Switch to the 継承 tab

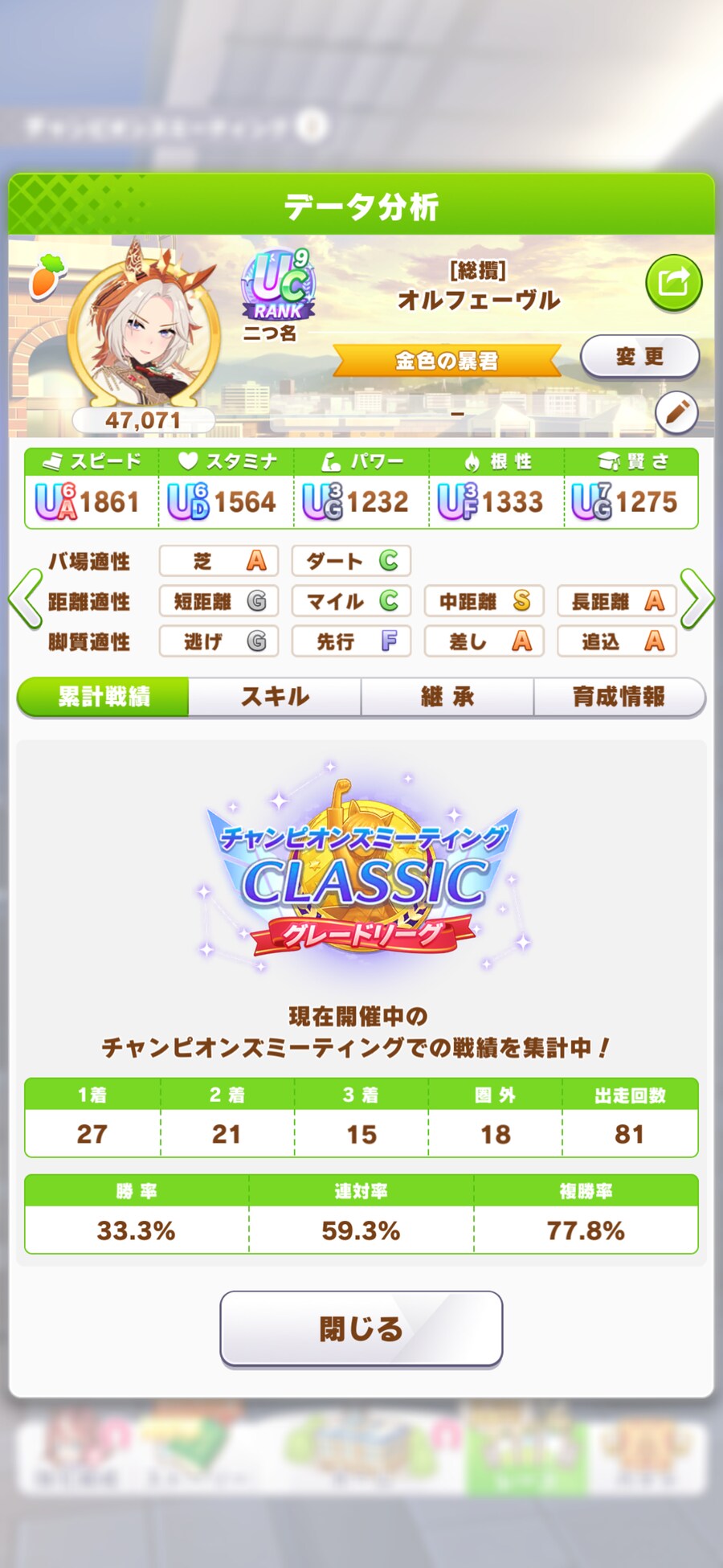447,696
